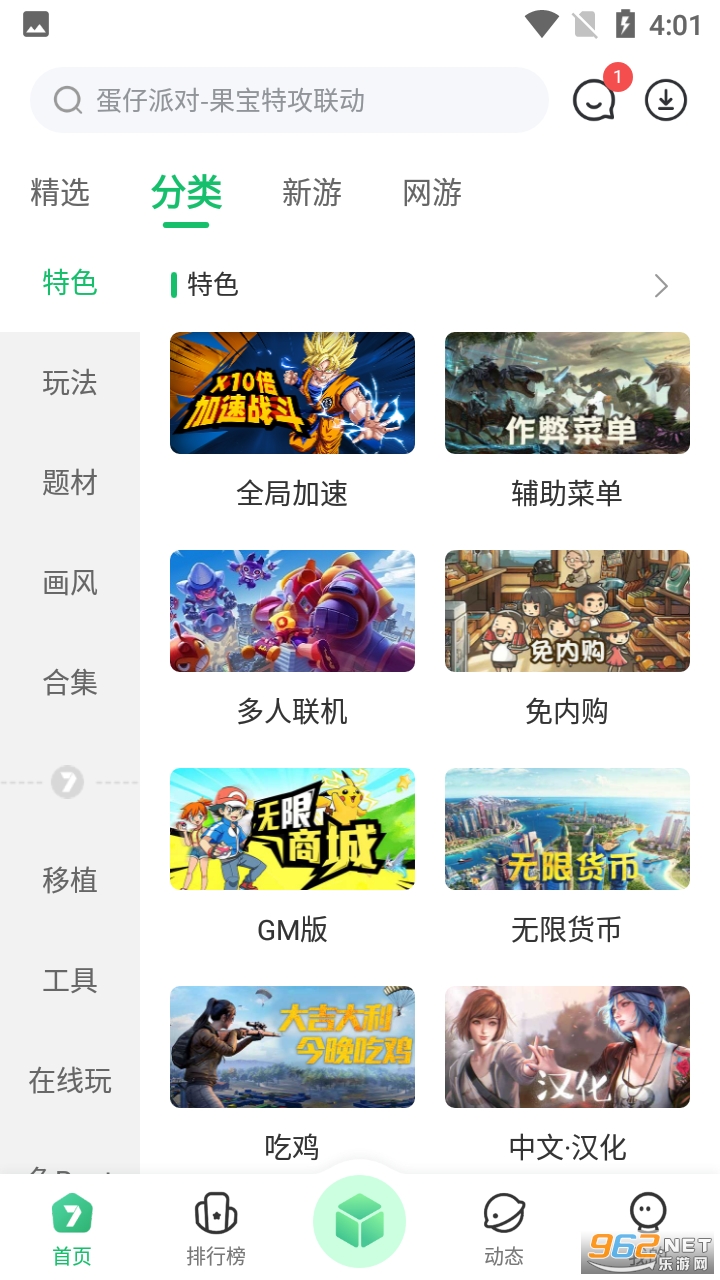Select the 合集 category in sidebar
The width and height of the screenshot is (720, 1280).
click(x=70, y=682)
